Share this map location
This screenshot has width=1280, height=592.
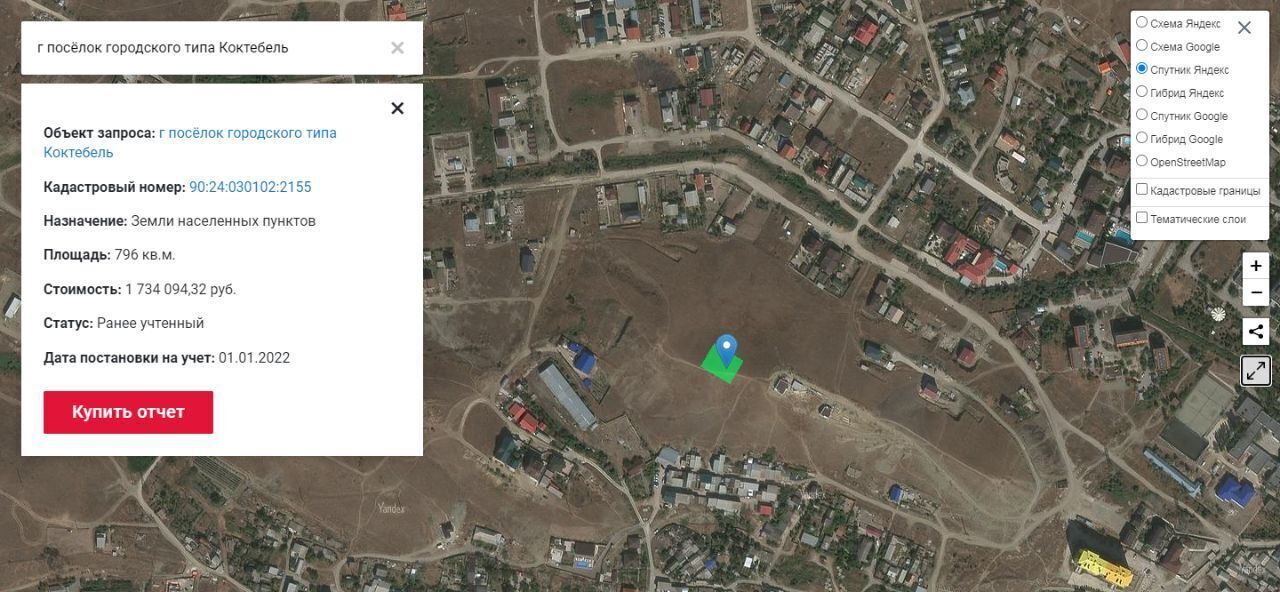click(1256, 331)
